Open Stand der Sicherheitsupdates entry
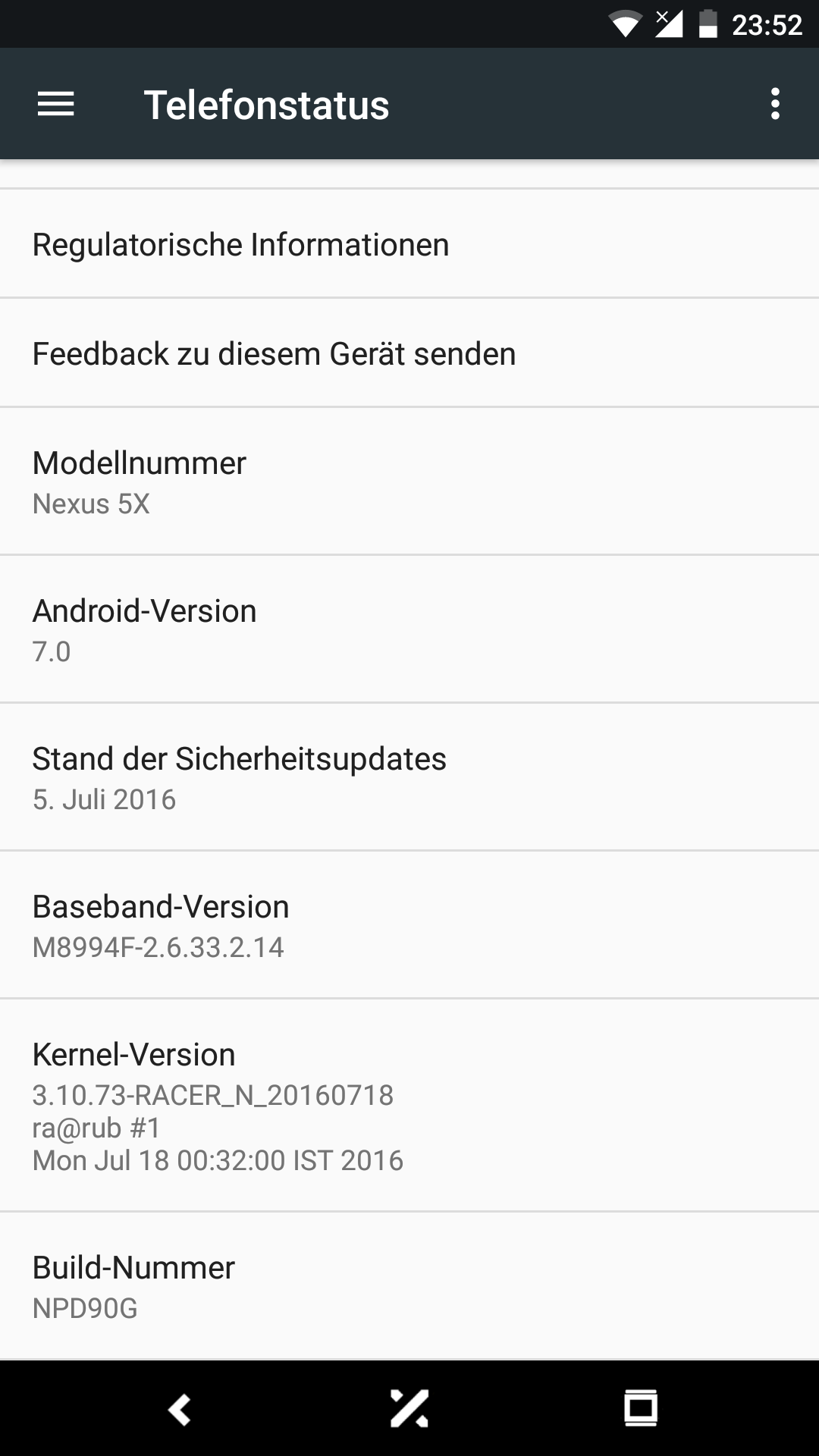 pyautogui.click(x=409, y=777)
